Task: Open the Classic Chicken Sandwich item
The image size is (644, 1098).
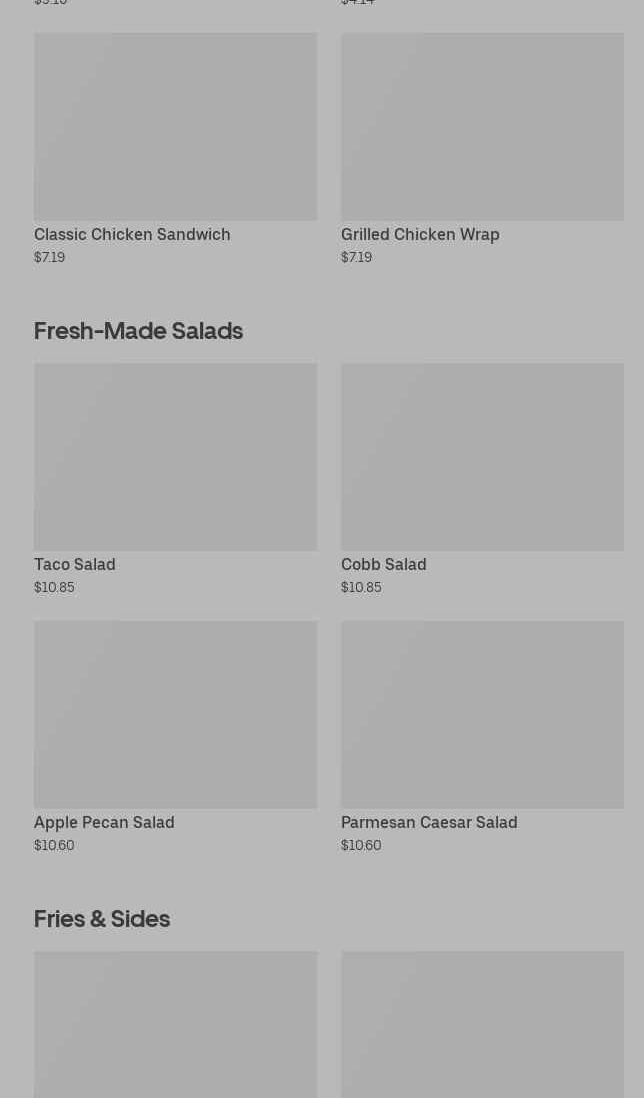Action: (175, 148)
